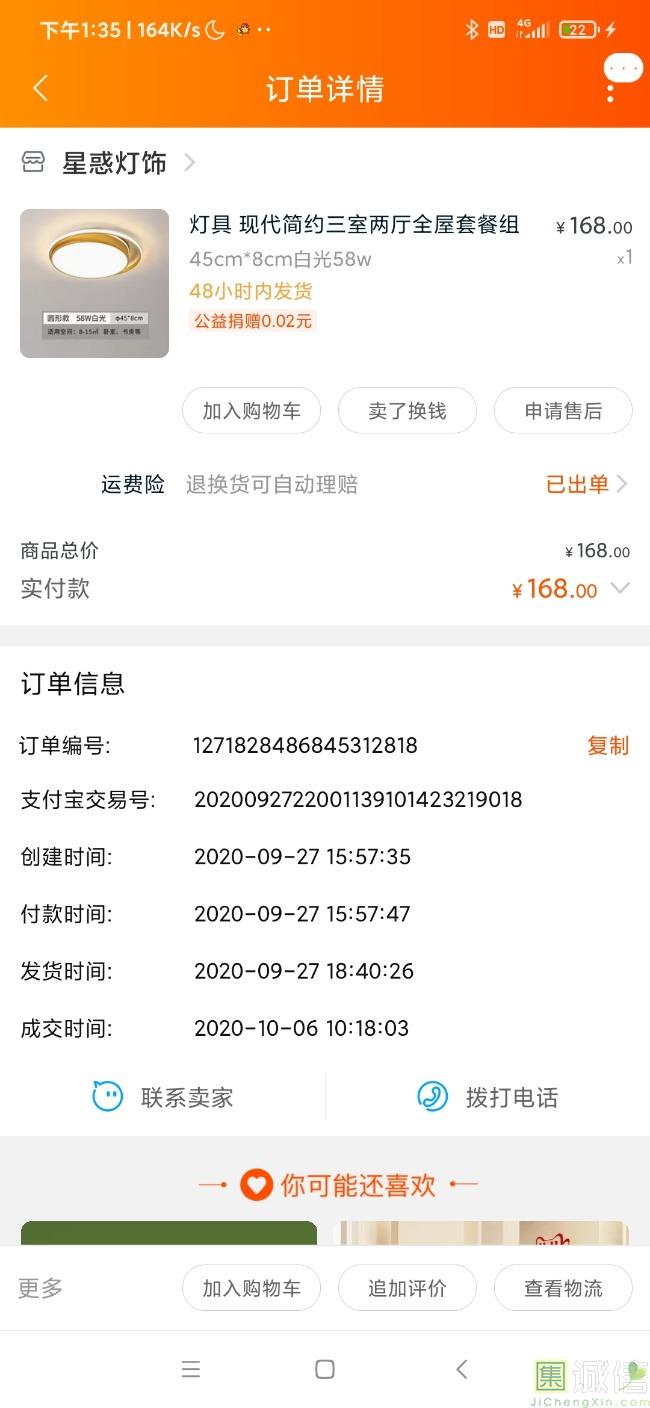Tap 加入购物车 under the product

click(x=251, y=411)
